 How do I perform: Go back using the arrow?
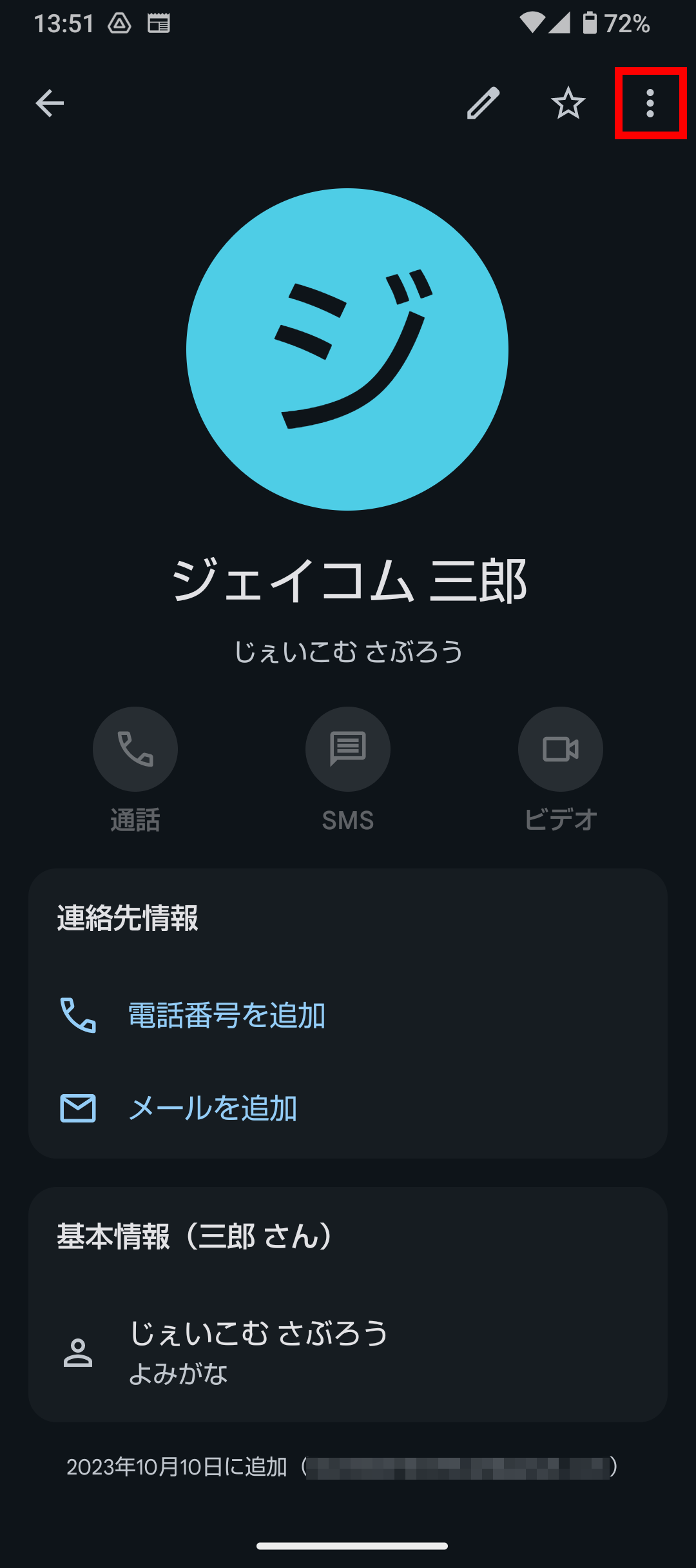click(x=50, y=103)
